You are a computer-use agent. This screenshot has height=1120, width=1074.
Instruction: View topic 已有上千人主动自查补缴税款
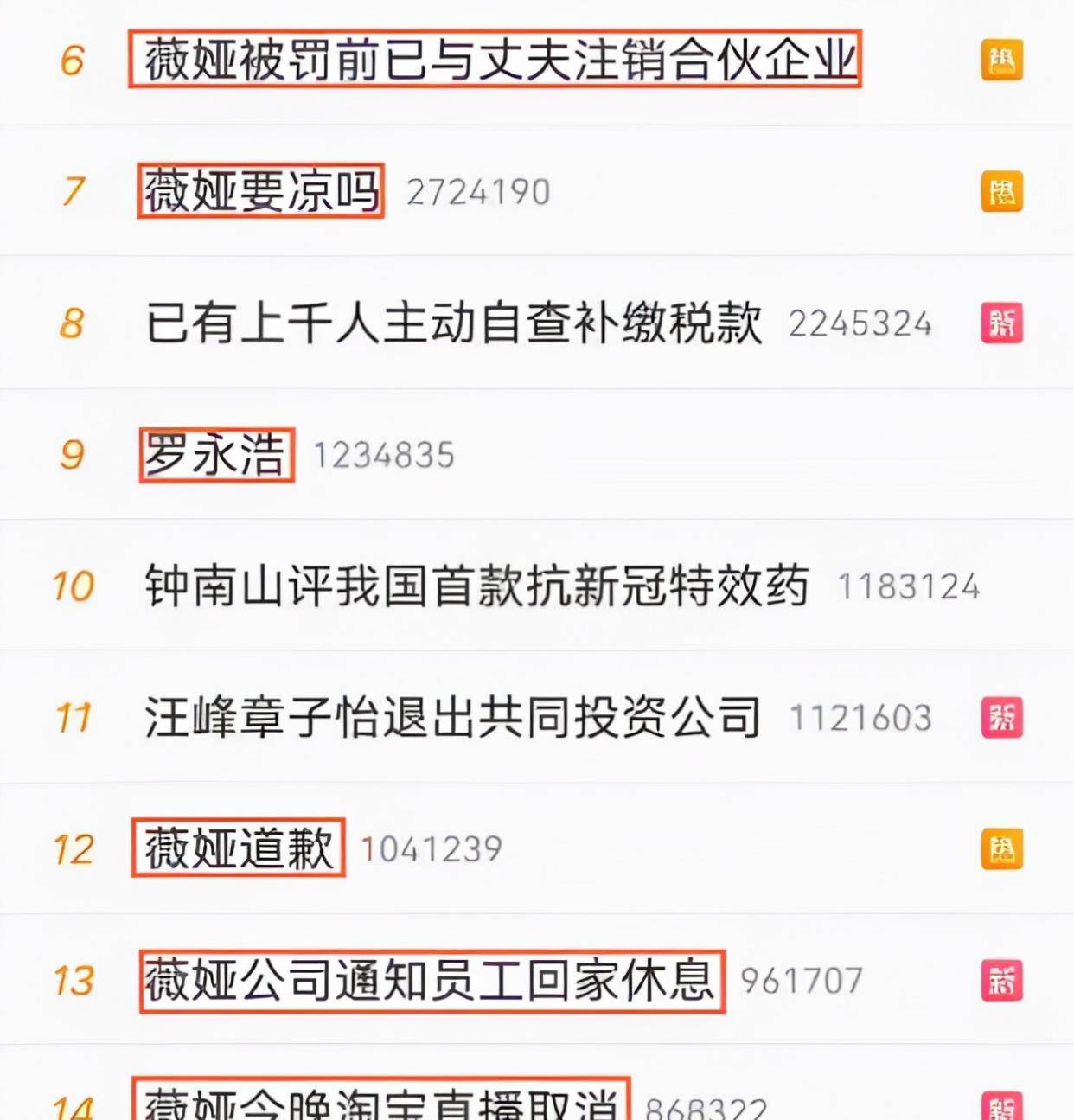[x=453, y=323]
